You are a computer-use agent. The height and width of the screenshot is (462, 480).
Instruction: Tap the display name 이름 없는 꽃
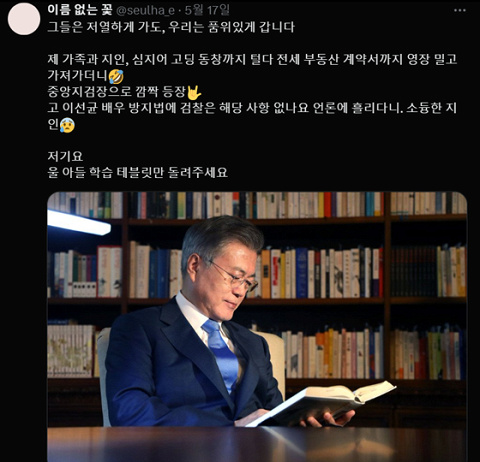80,10
